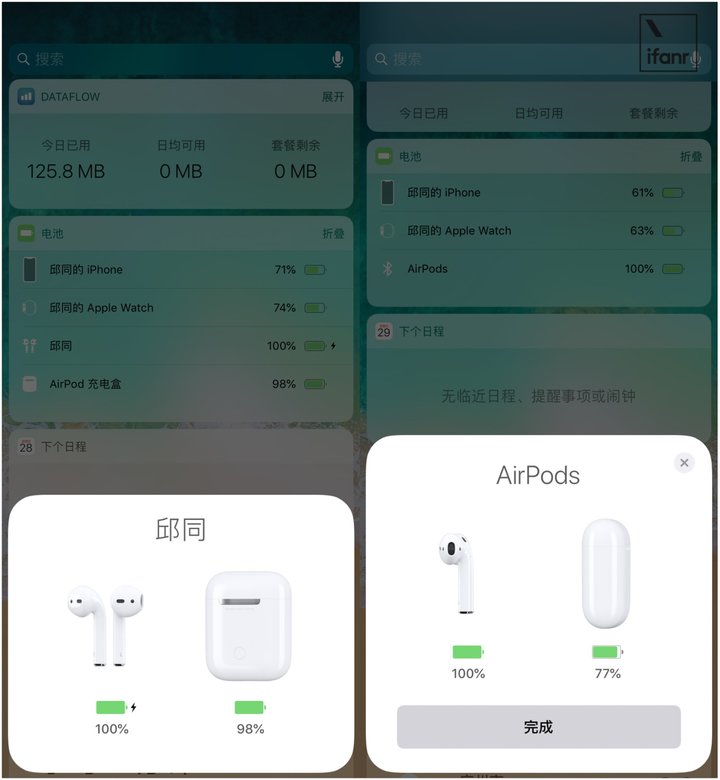The width and height of the screenshot is (720, 780).
Task: Tap the 邱同的 Apple Watch icon
Action: point(30,308)
